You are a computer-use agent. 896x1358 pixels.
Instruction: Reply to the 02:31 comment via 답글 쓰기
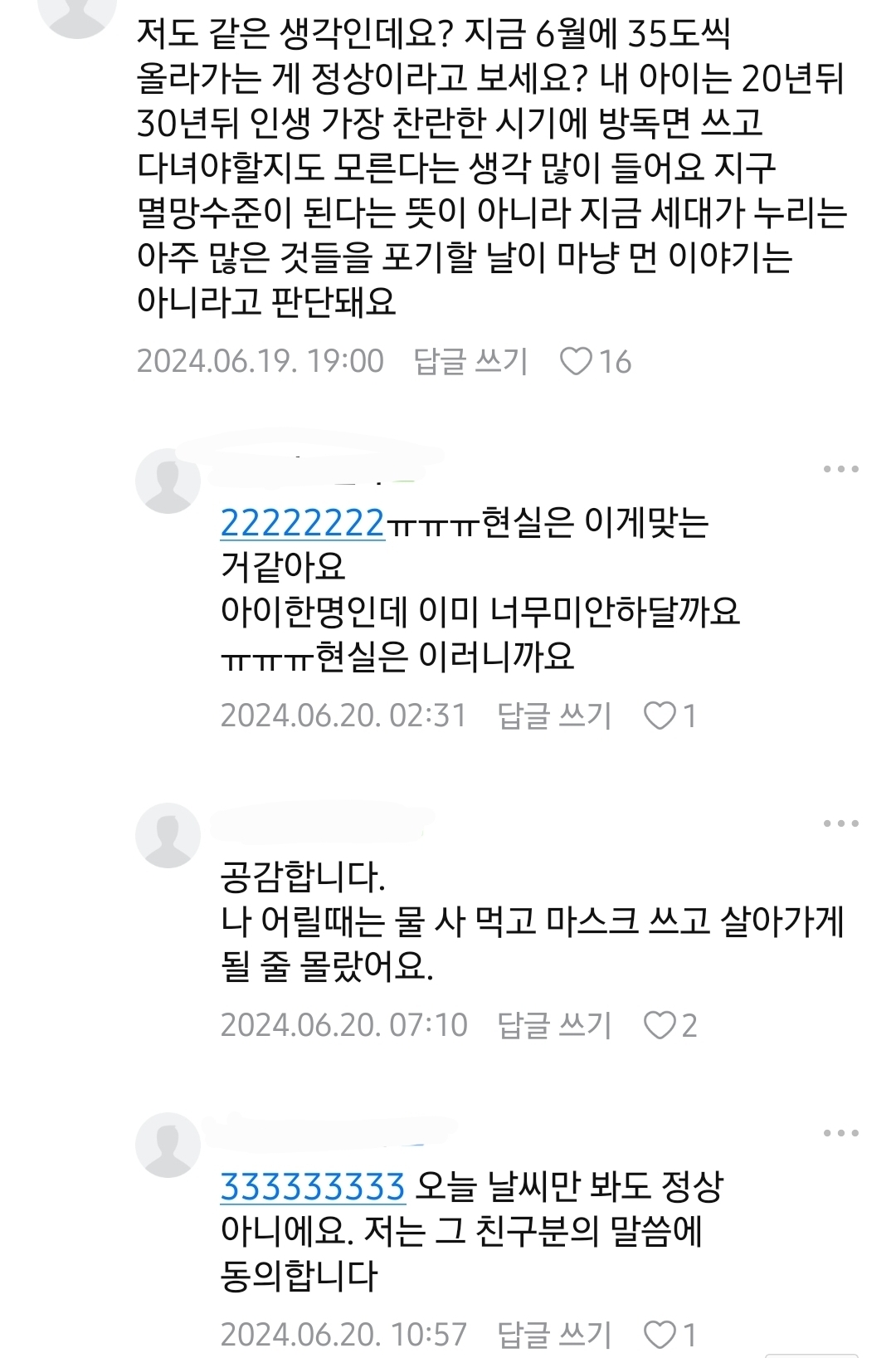[x=554, y=716]
